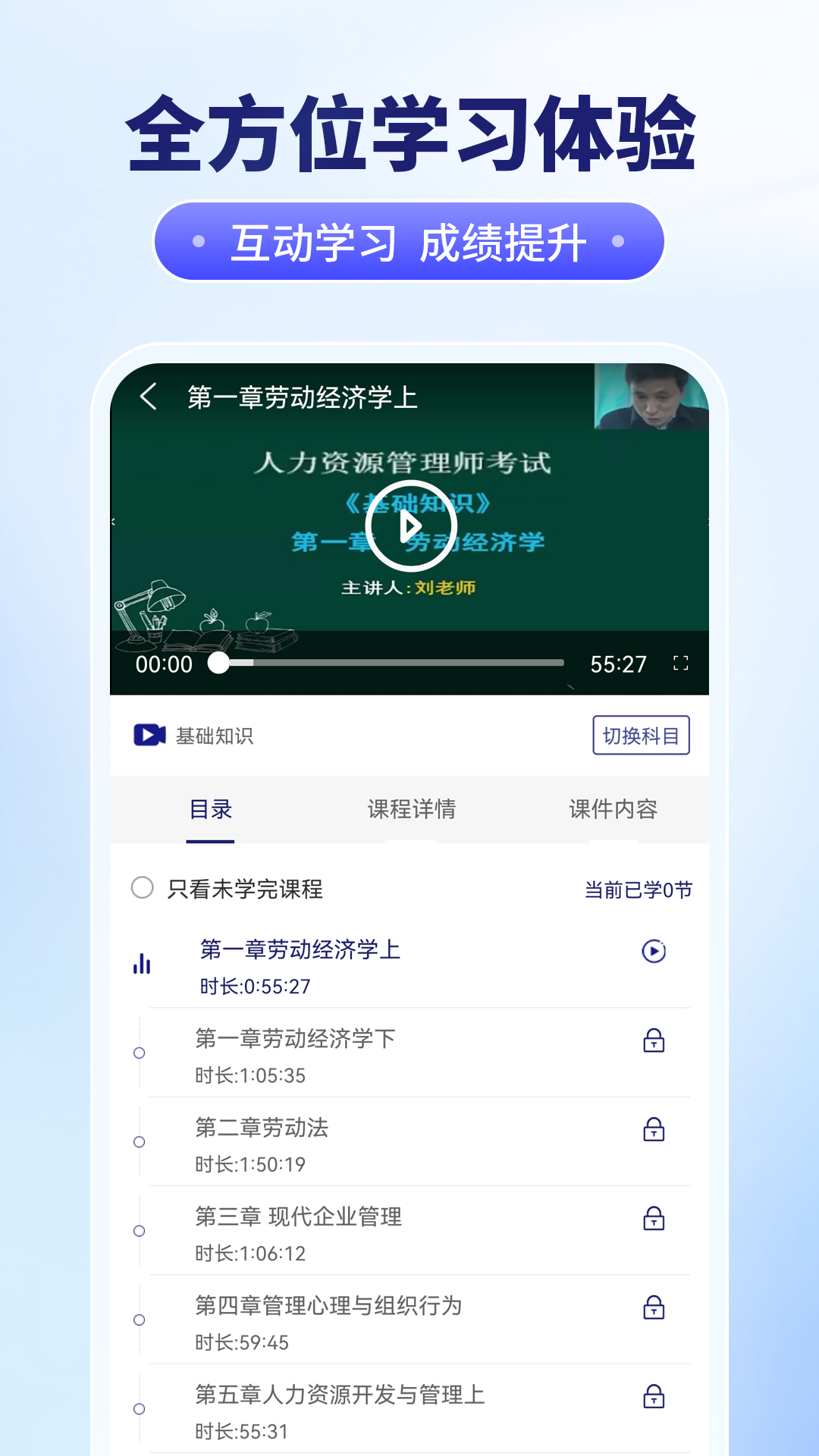819x1456 pixels.
Task: Tap the circular play icon for 第一章劳动经济学上
Action: (x=653, y=950)
